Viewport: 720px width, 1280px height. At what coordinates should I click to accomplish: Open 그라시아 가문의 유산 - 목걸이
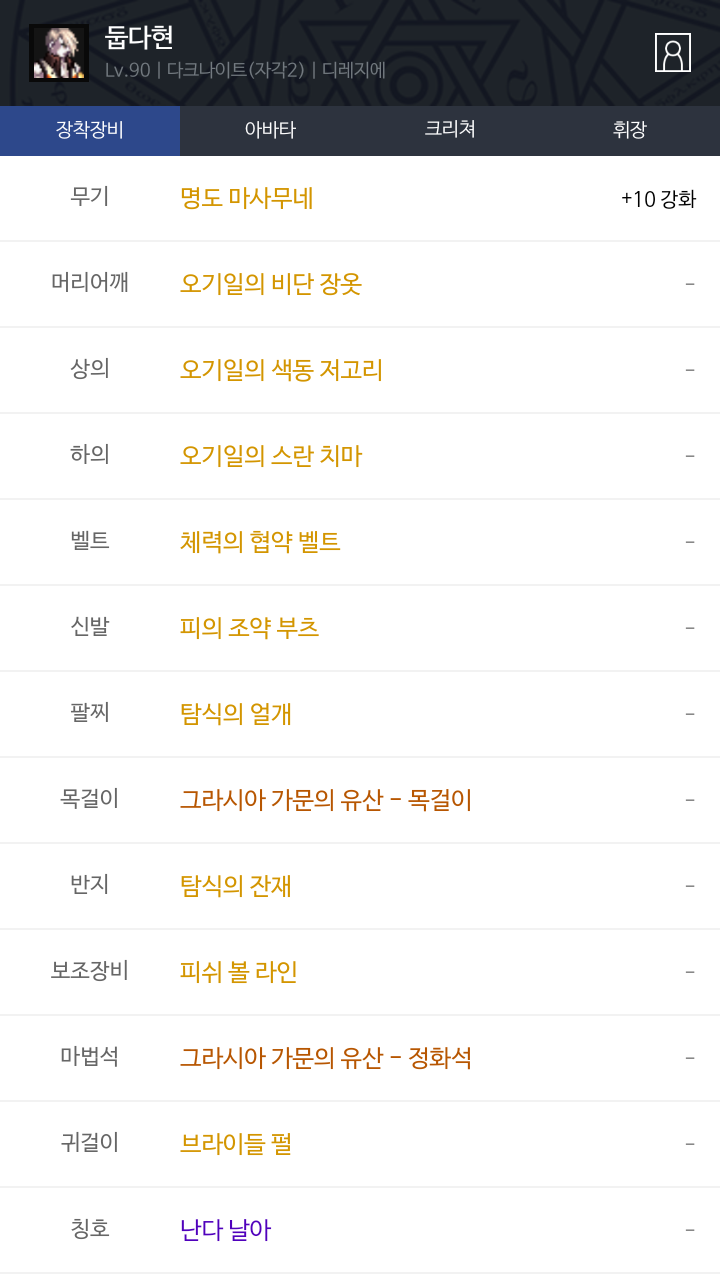pos(326,800)
